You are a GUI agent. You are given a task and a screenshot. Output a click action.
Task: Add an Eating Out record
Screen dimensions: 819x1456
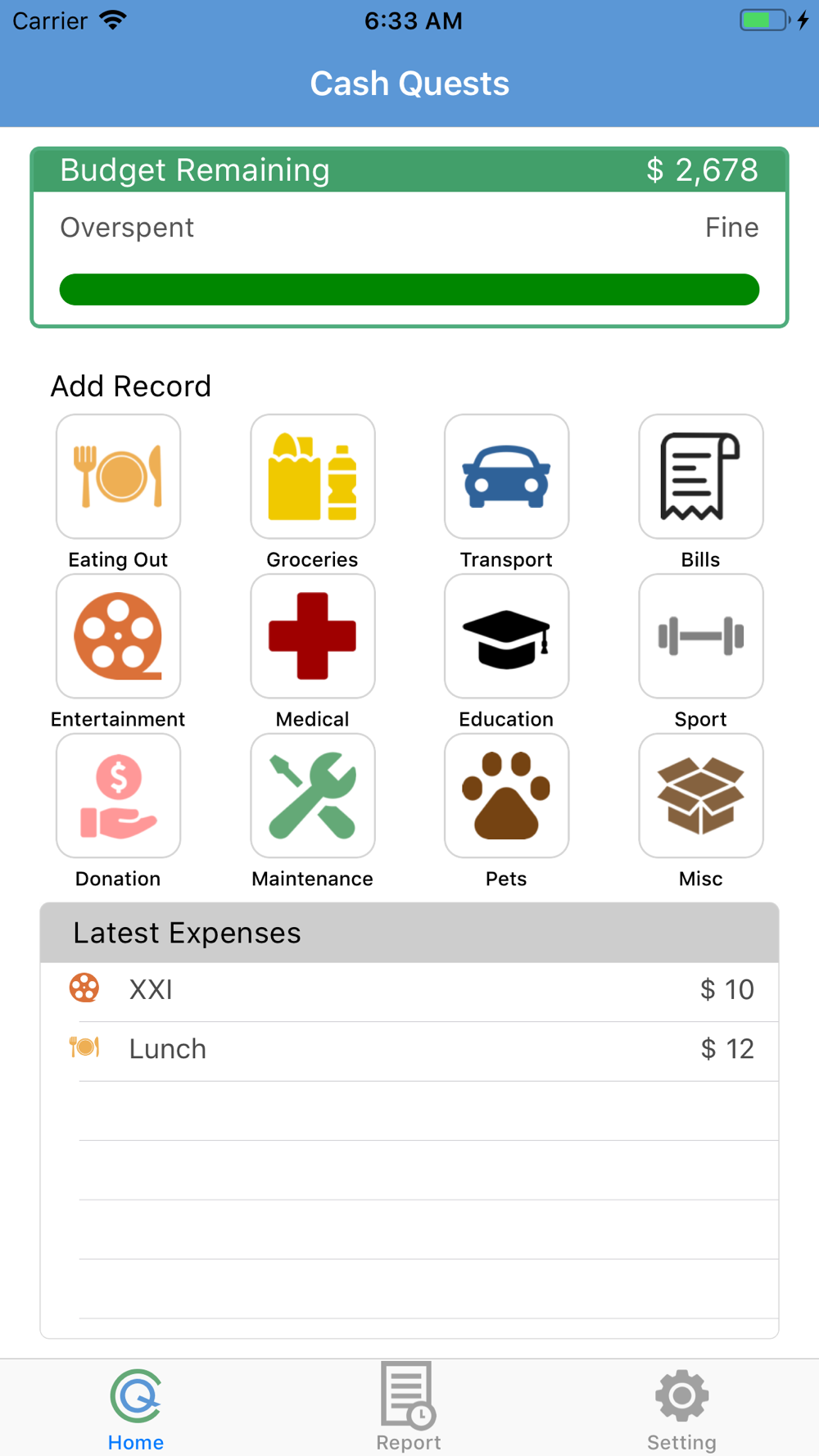coord(118,477)
